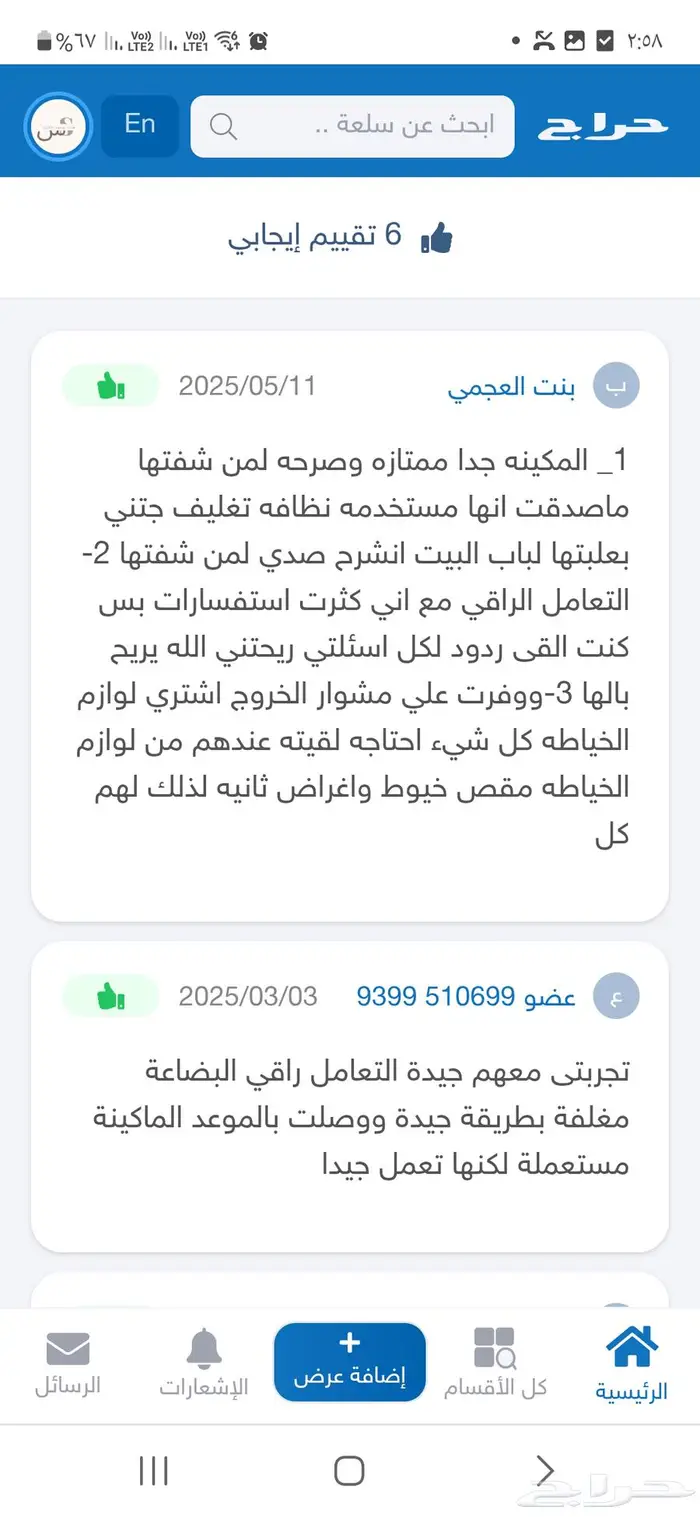Open the profile avatar in the header

point(58,127)
